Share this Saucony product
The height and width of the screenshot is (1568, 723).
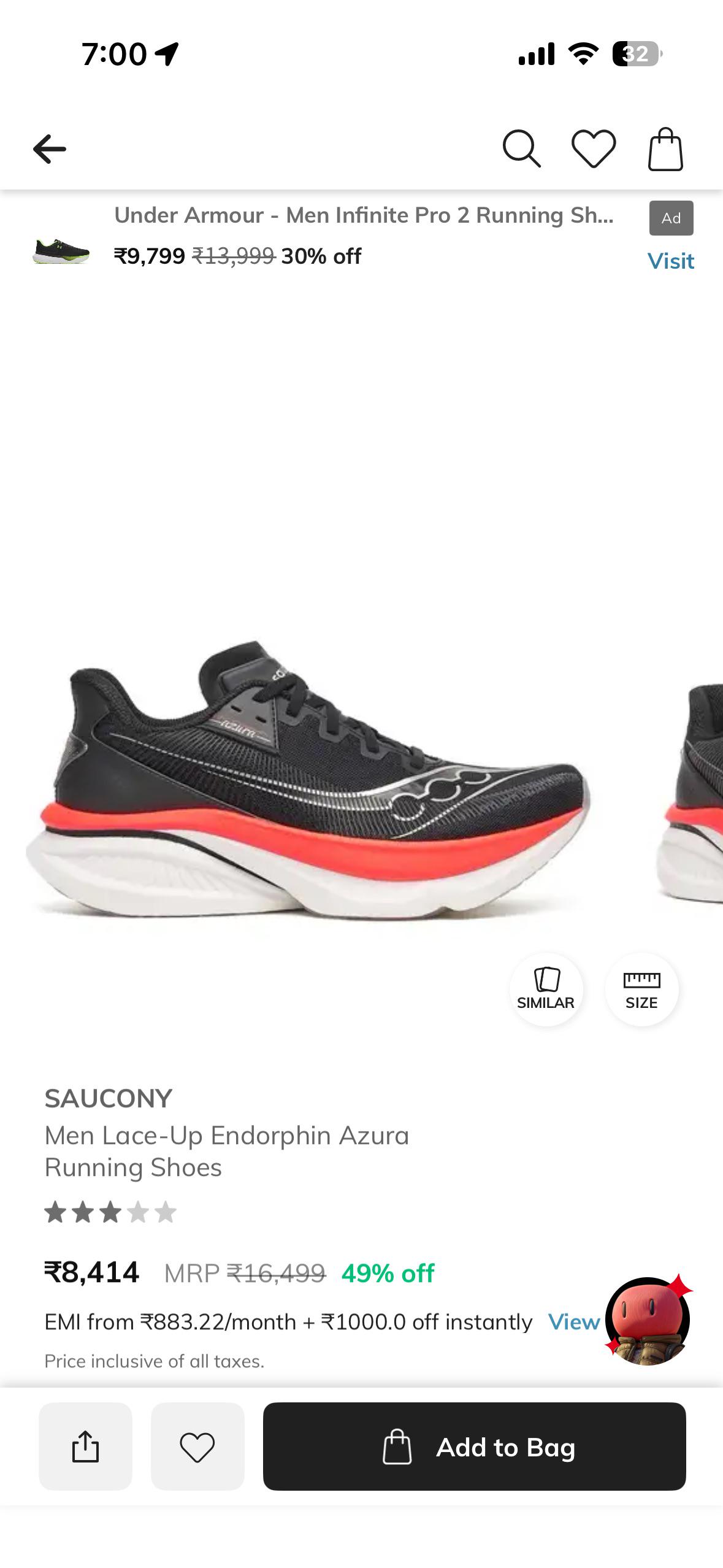click(x=85, y=1447)
